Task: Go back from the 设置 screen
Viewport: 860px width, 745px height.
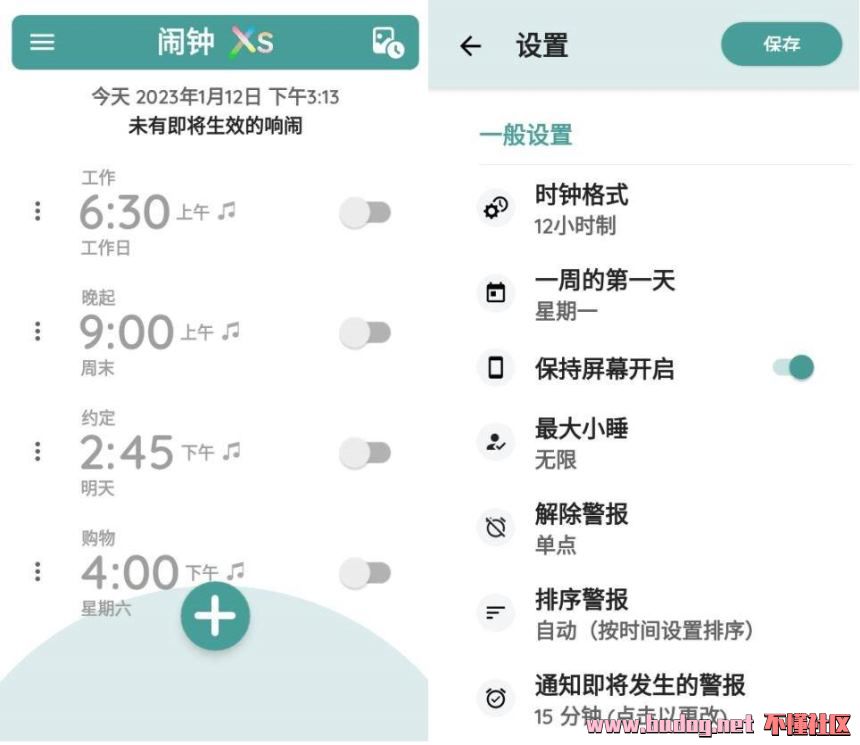Action: 470,46
